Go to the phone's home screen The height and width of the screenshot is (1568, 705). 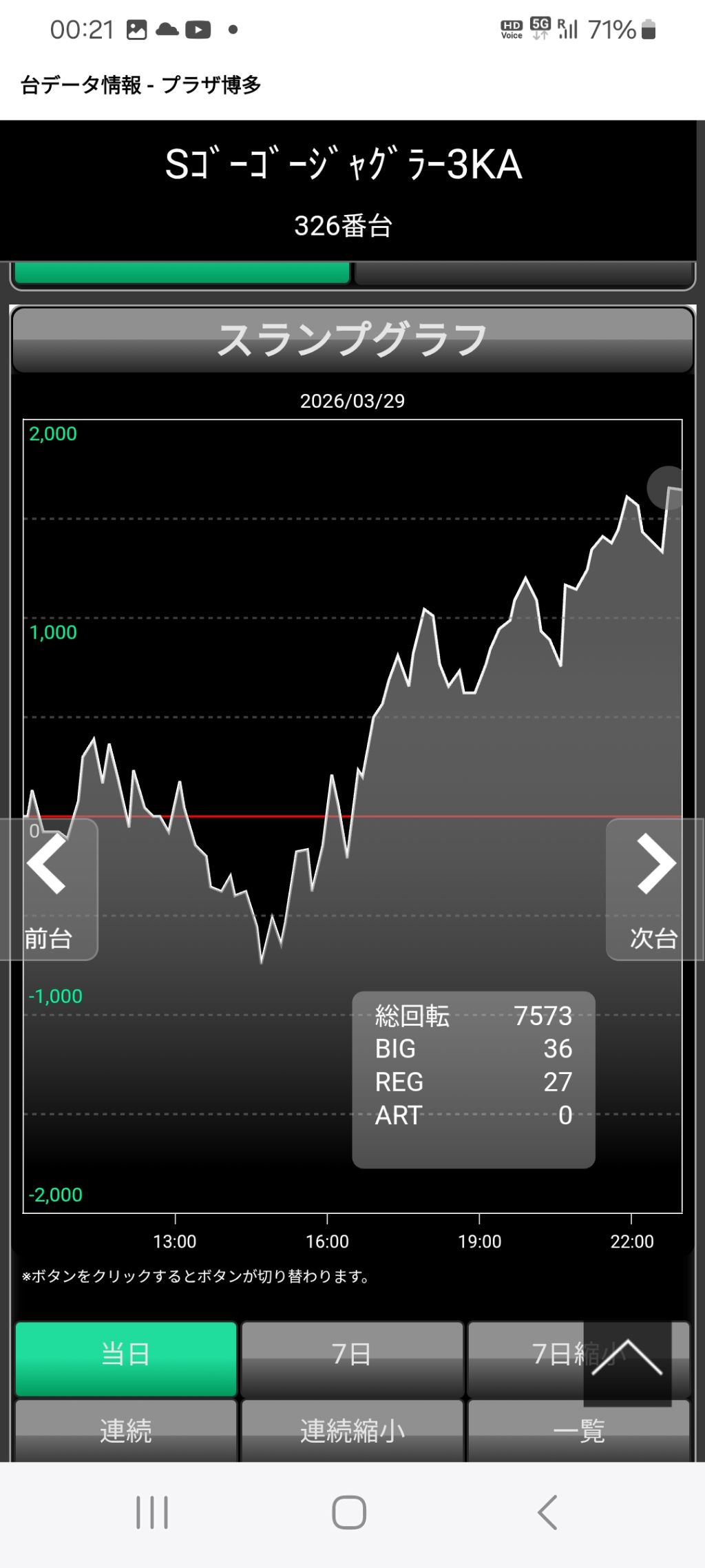tap(349, 1513)
